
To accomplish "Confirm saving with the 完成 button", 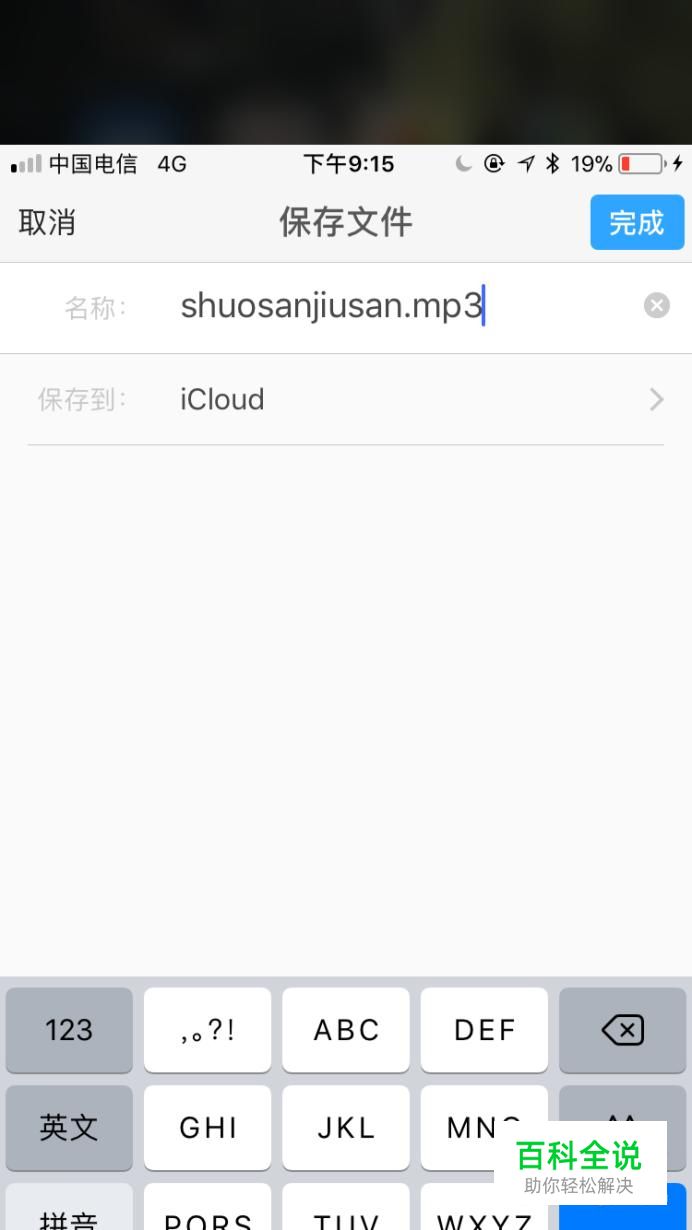I will (x=637, y=222).
